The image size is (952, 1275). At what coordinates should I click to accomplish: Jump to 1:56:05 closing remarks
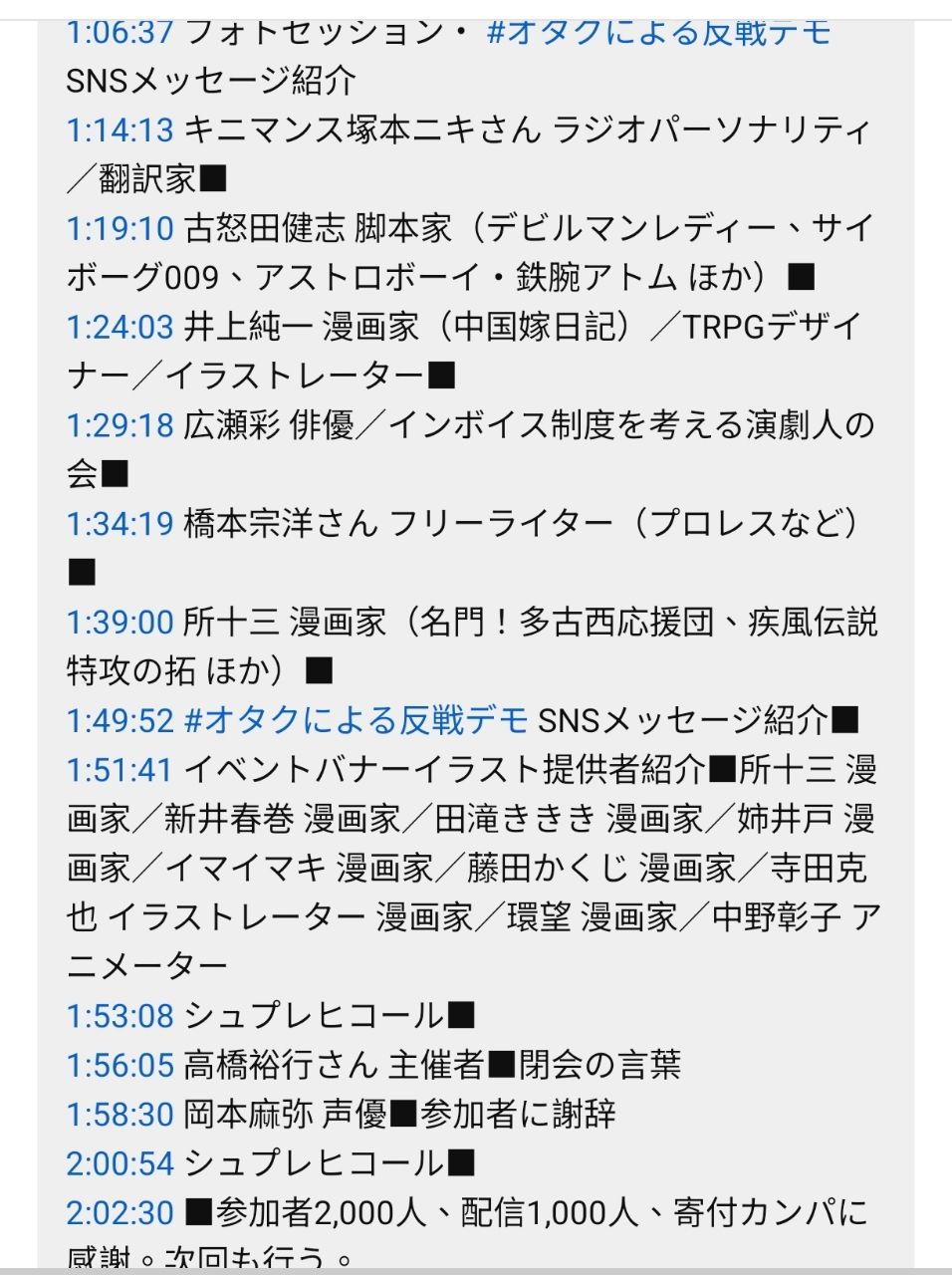pyautogui.click(x=119, y=1065)
